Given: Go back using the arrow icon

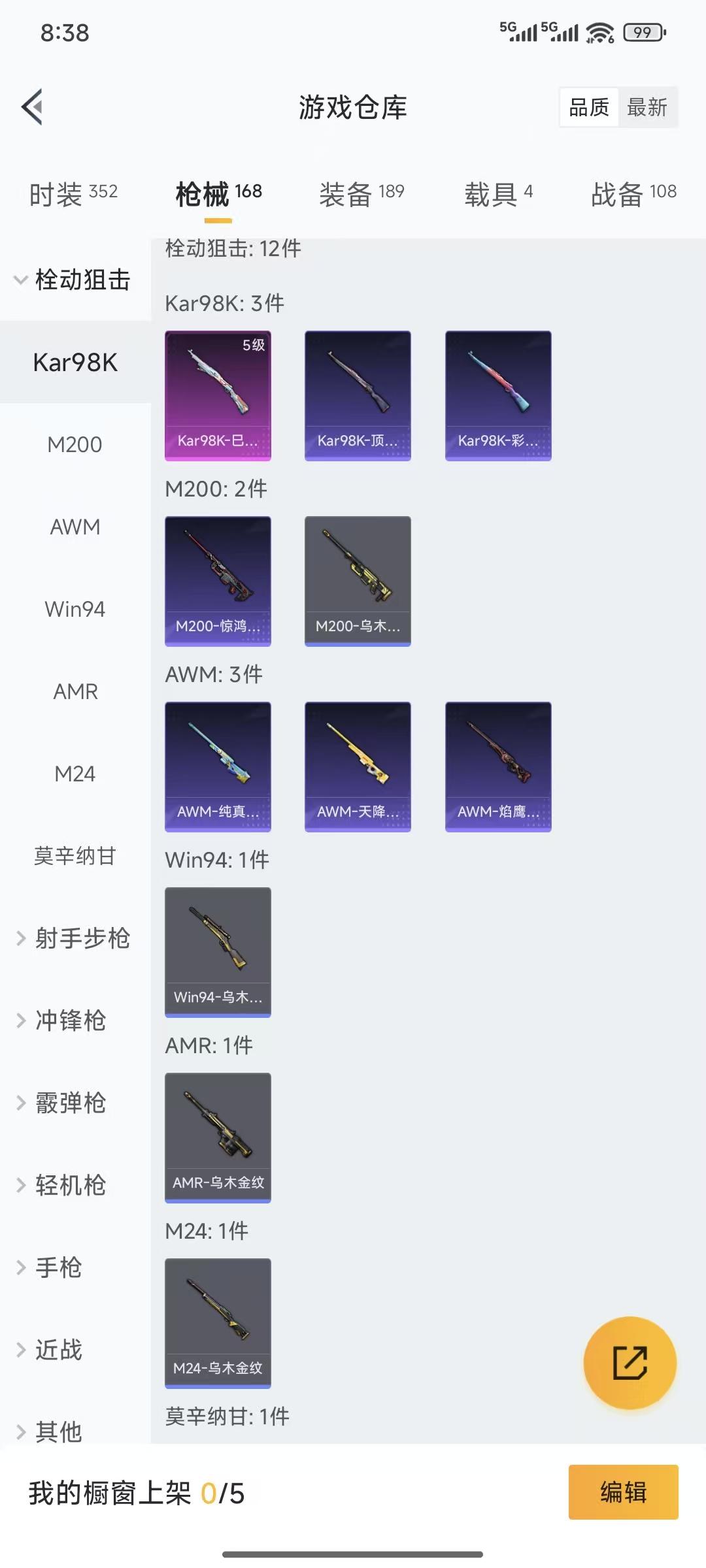Looking at the screenshot, I should (32, 106).
